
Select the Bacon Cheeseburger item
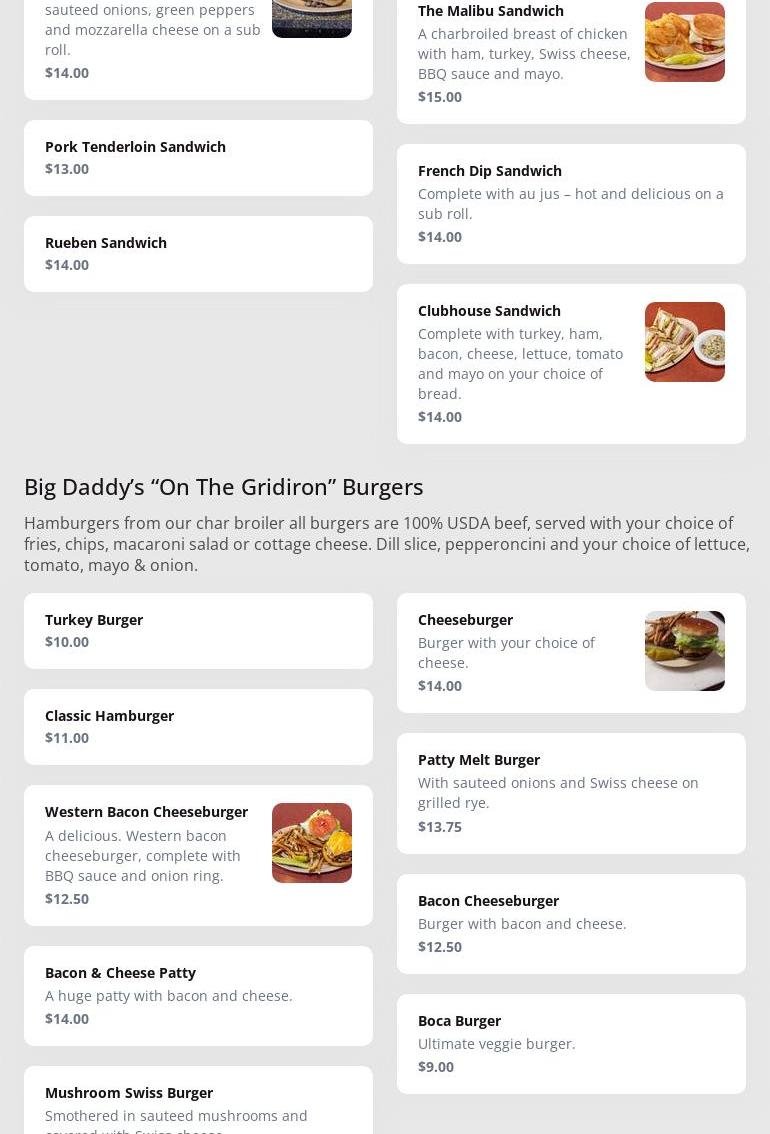570,922
